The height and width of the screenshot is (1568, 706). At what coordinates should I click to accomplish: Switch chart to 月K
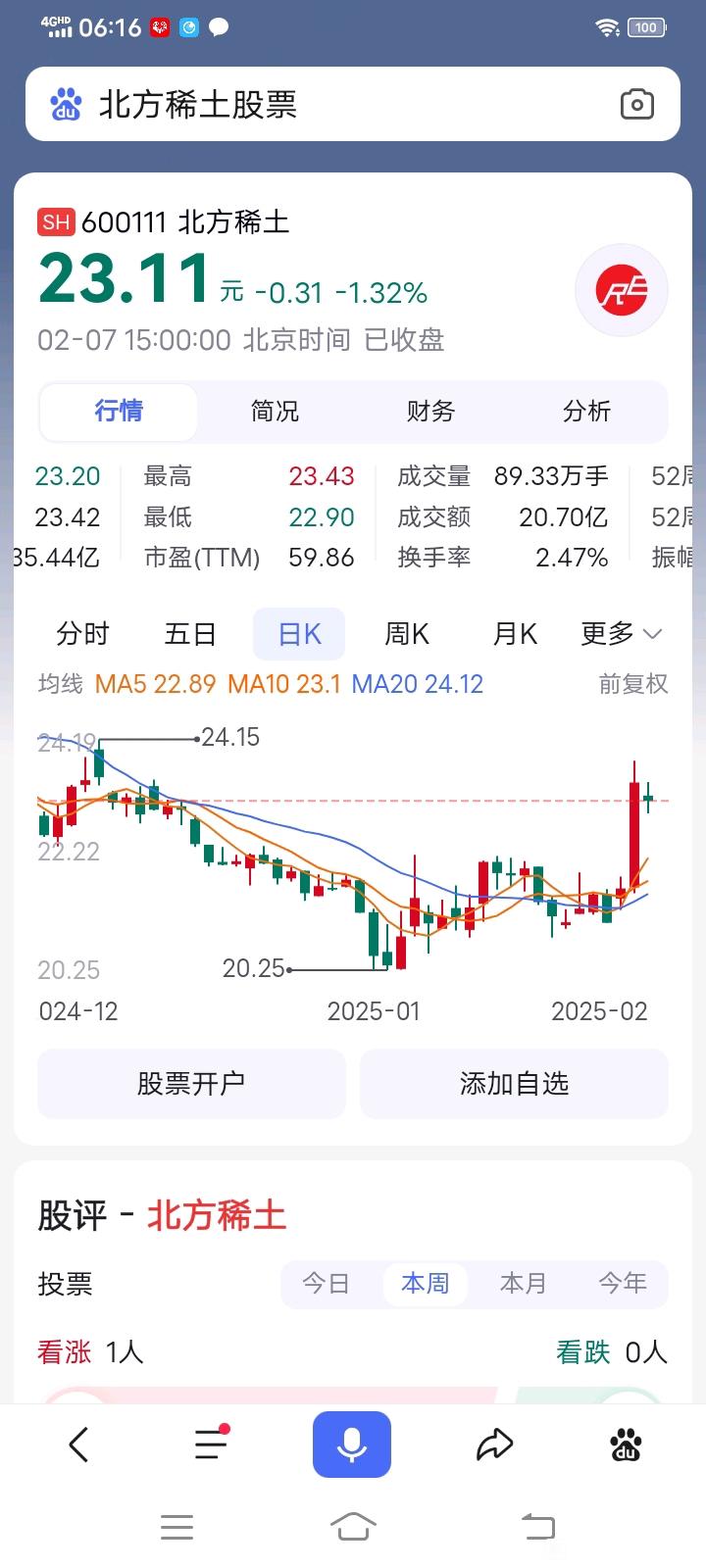click(515, 634)
